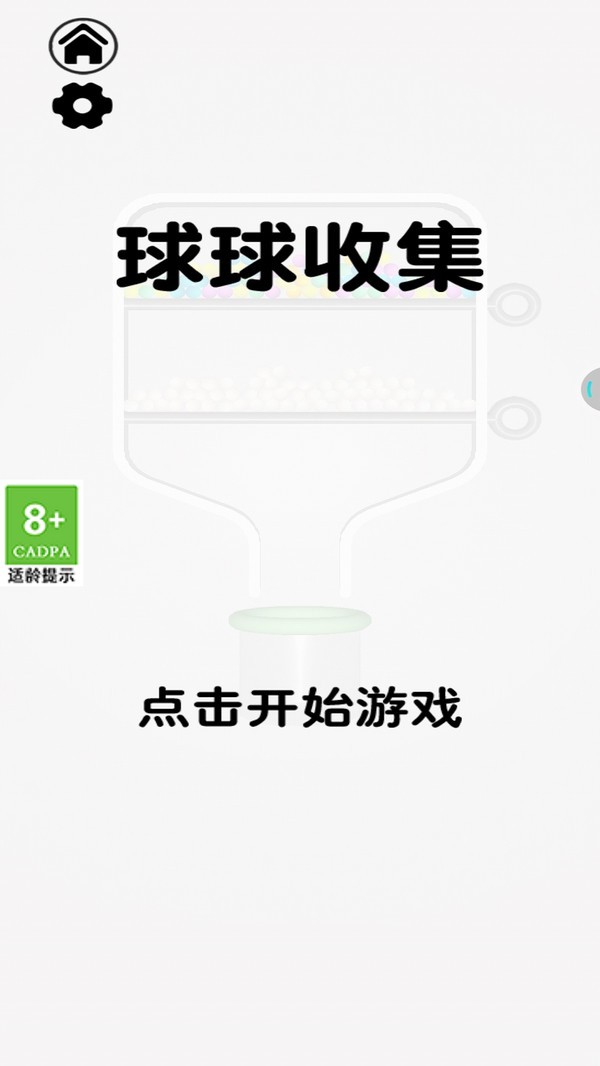Tap the home icon

click(83, 46)
